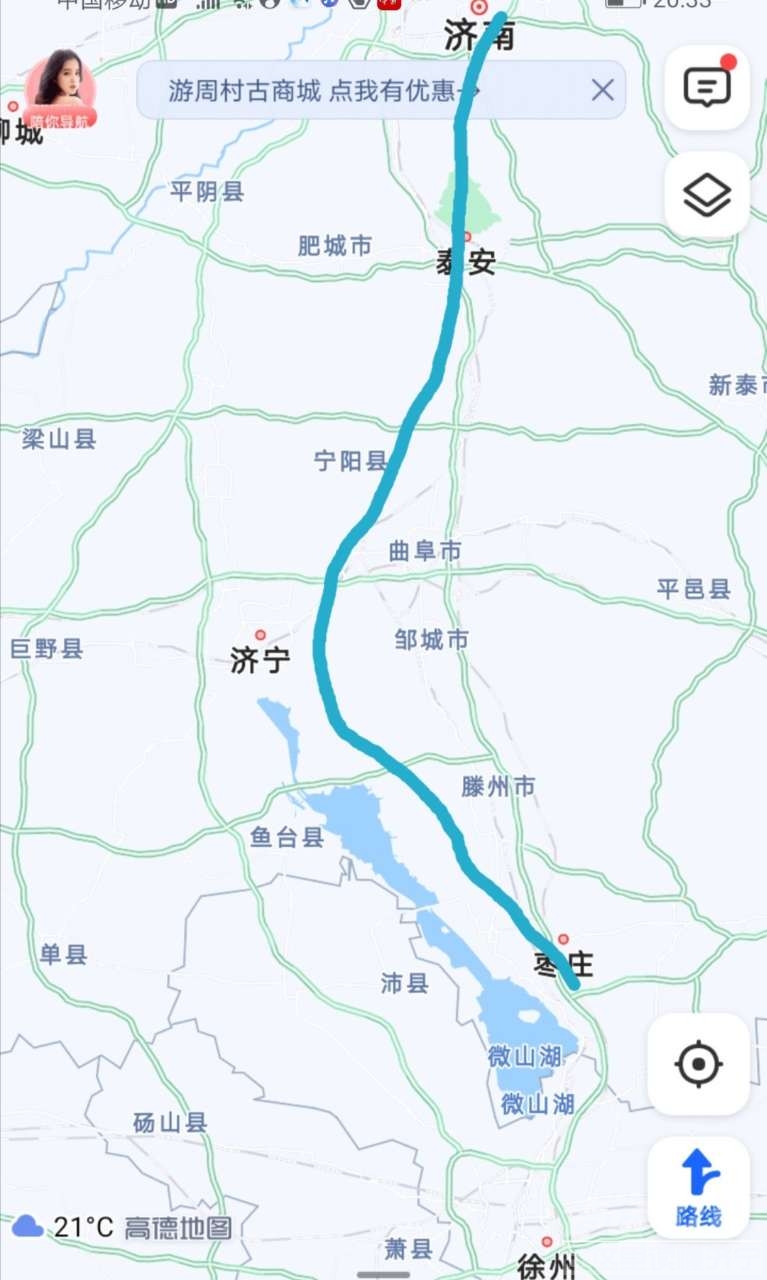Tap the 路线 route planning button
This screenshot has height=1280, width=767.
[698, 1188]
